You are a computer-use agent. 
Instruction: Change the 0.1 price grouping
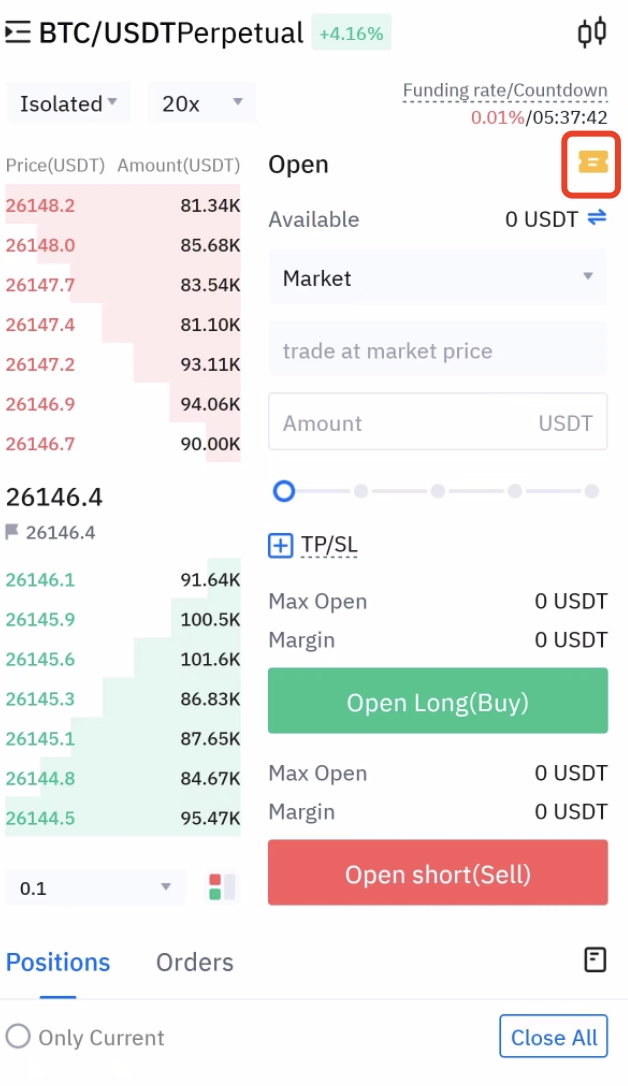point(96,887)
